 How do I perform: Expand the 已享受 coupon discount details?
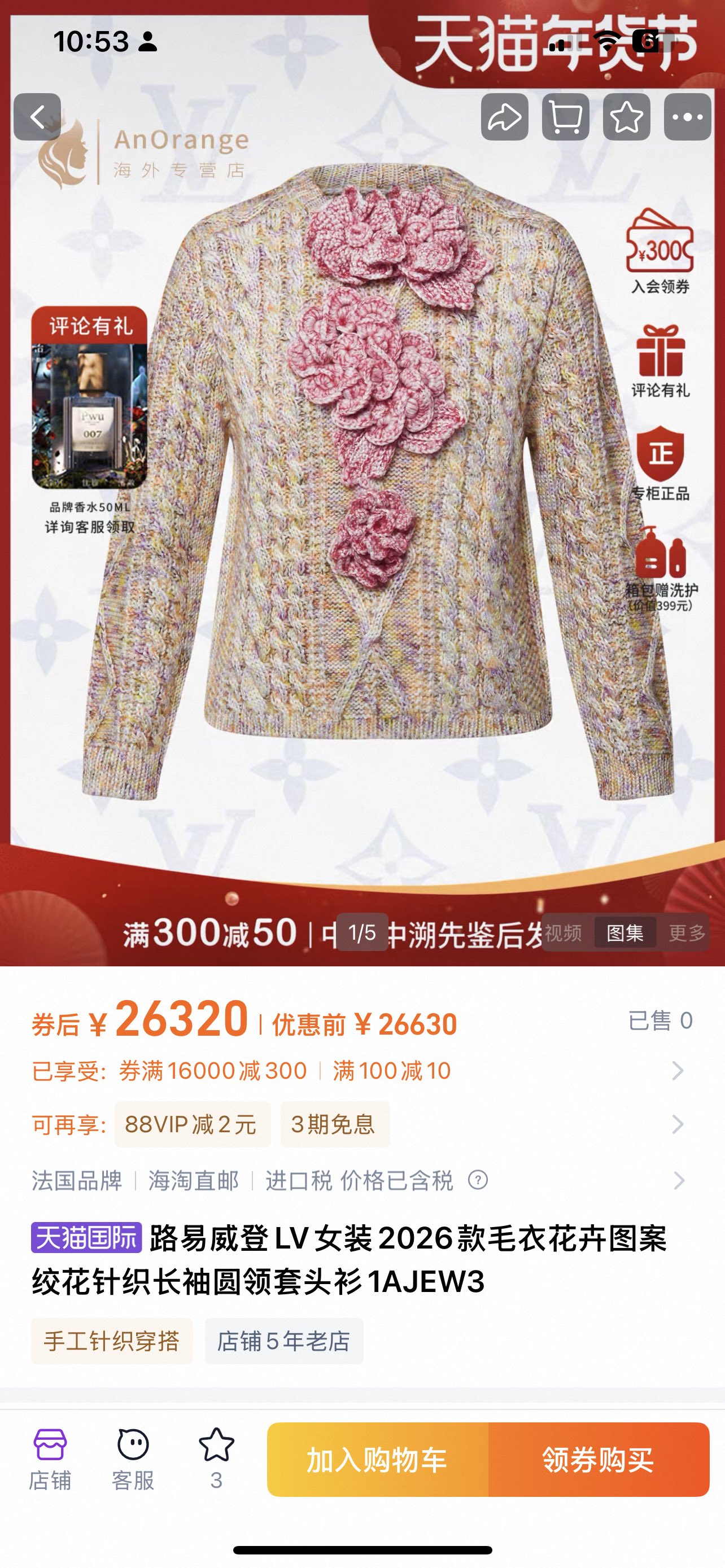coord(677,1071)
